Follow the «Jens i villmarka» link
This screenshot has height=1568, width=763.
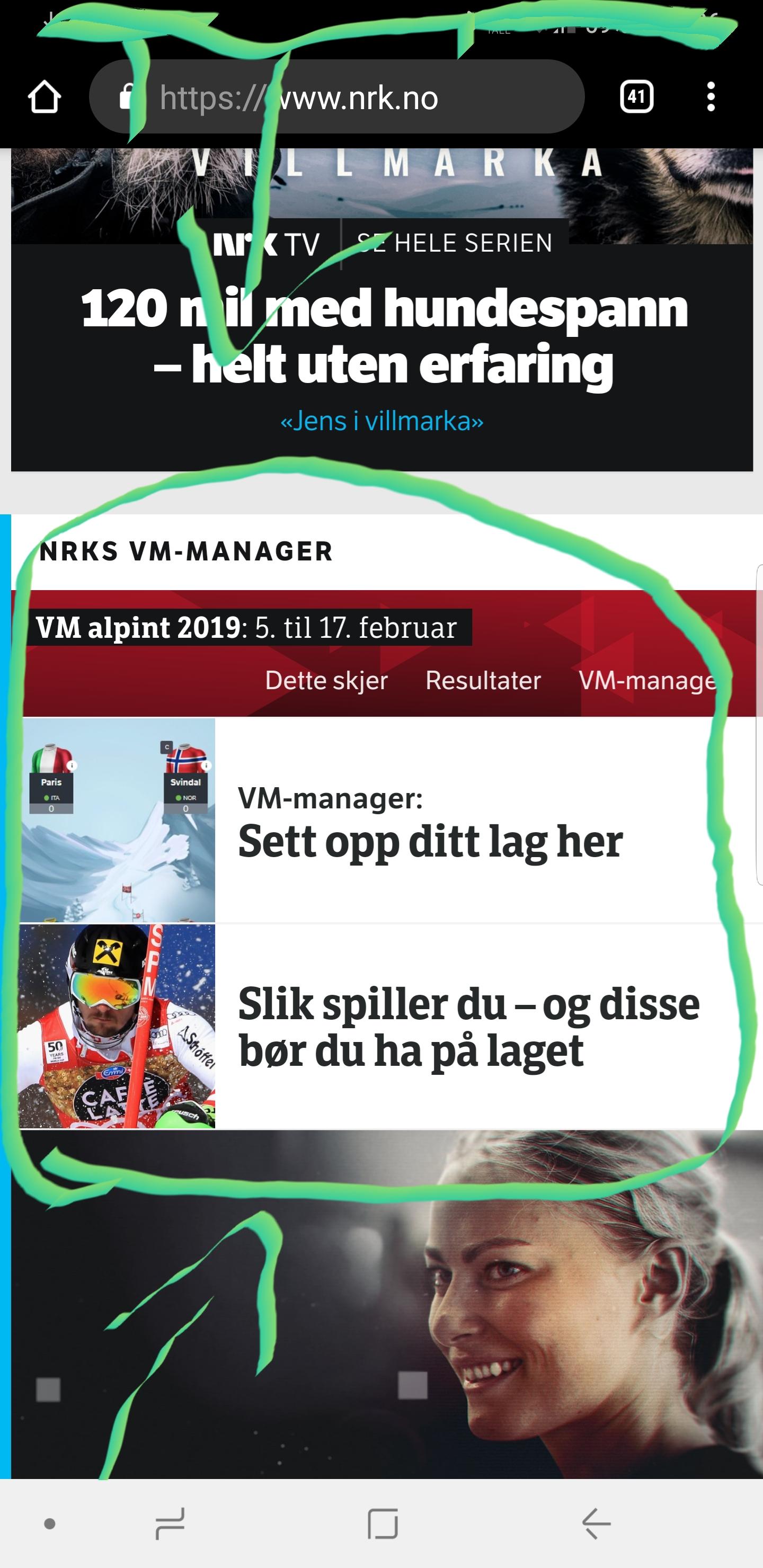[x=382, y=421]
